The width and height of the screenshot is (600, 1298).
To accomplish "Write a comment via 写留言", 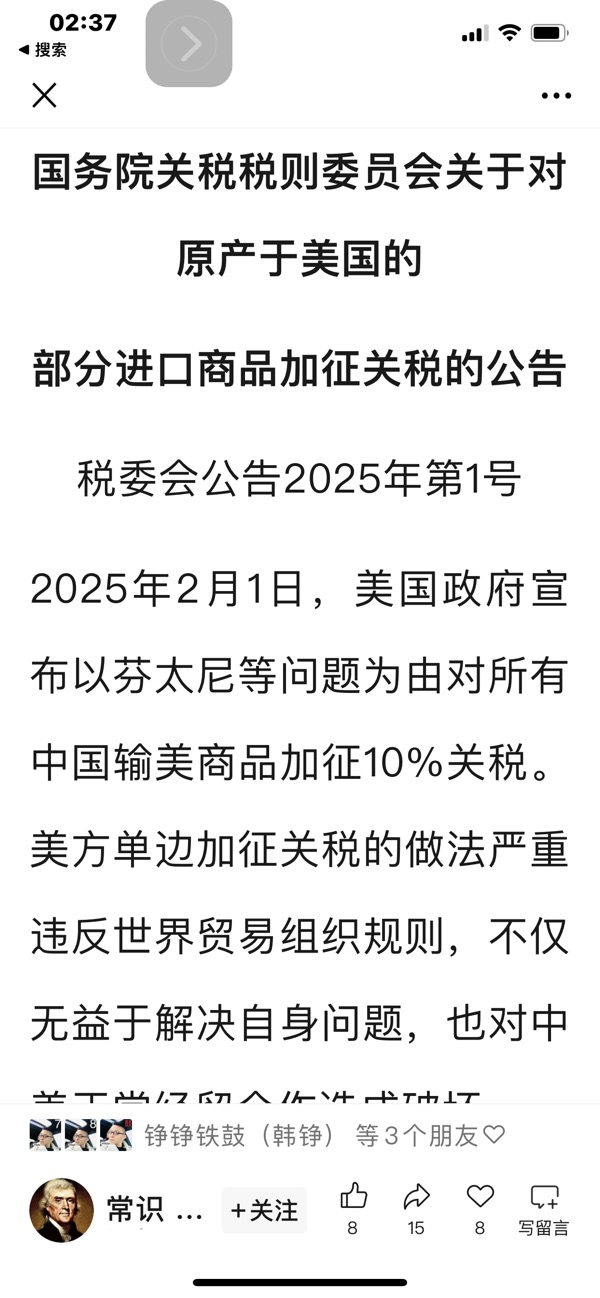I will click(544, 1209).
